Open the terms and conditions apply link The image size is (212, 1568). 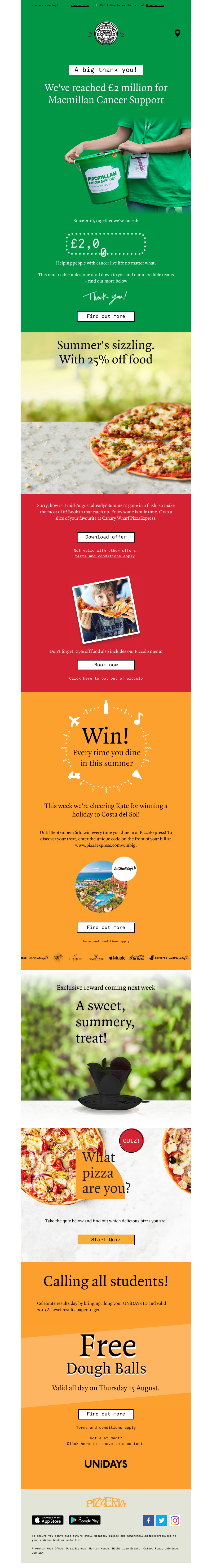click(105, 556)
